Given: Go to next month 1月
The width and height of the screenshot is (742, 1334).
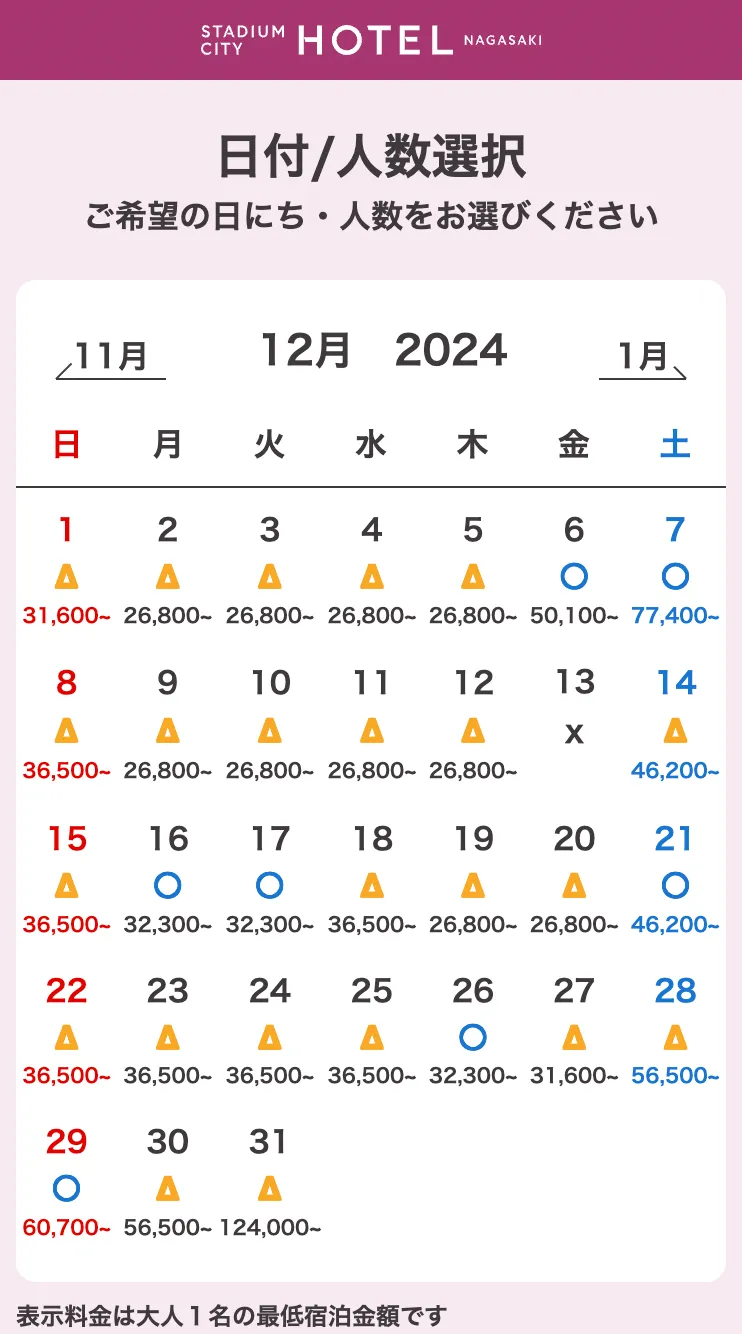Looking at the screenshot, I should click(643, 357).
